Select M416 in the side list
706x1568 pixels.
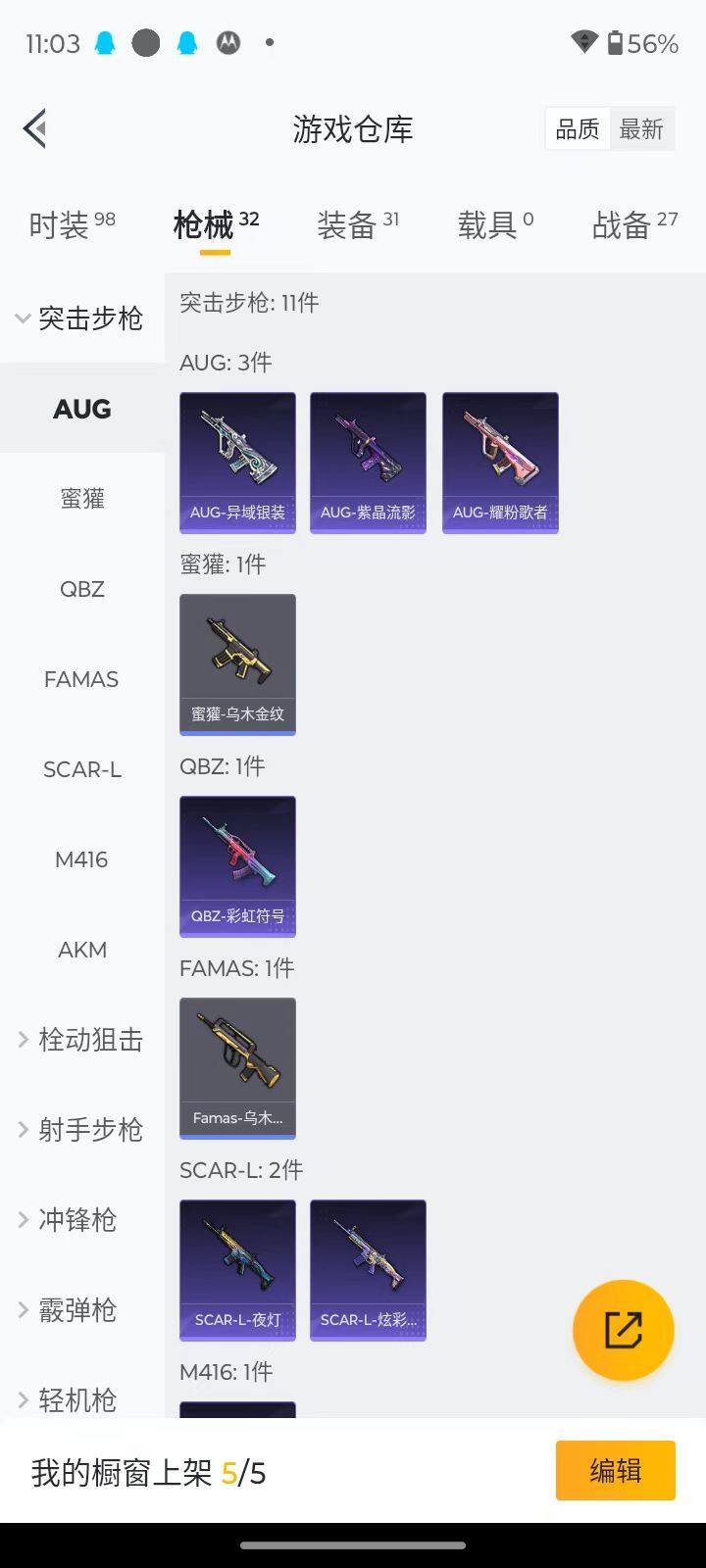(x=81, y=859)
